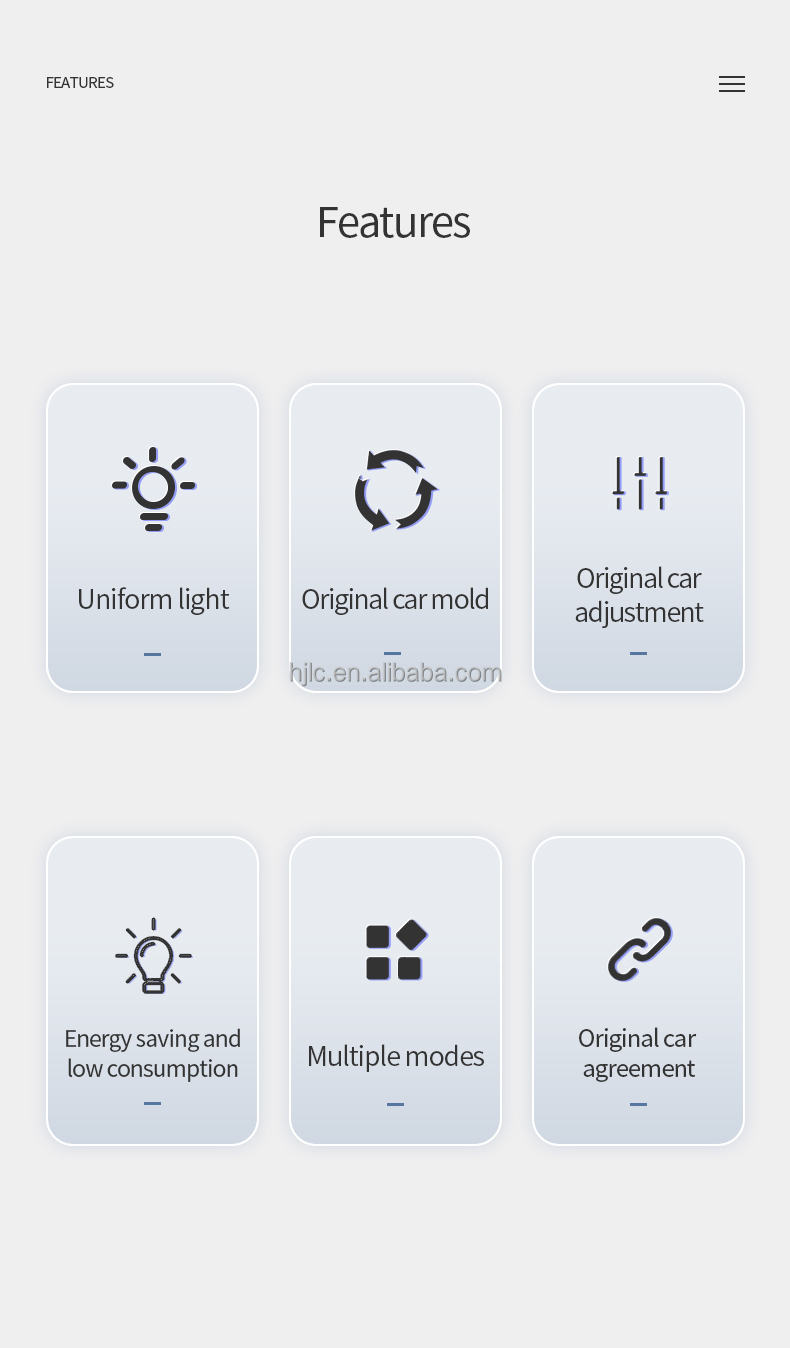Click the Multiple modes shapes icon

click(395, 949)
